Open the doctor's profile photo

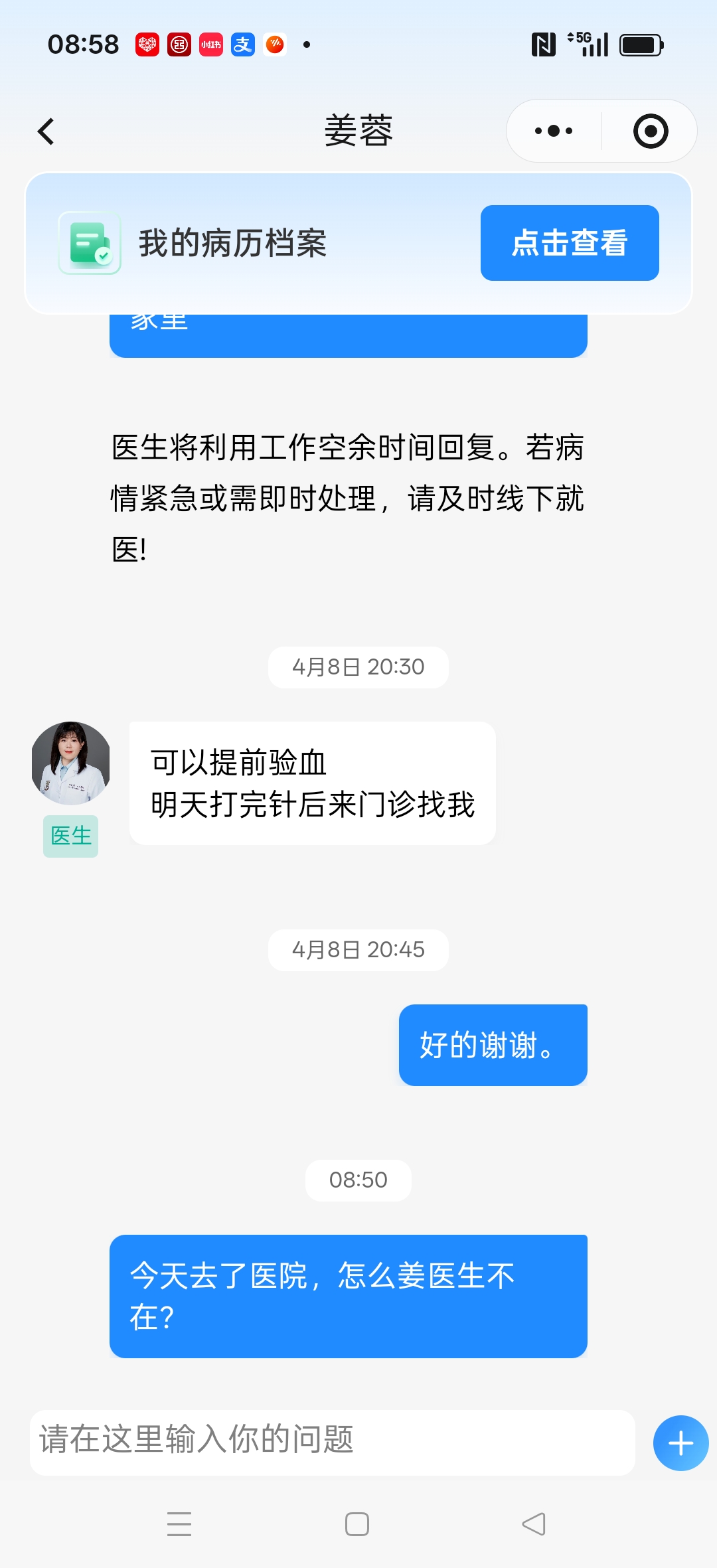(x=70, y=763)
